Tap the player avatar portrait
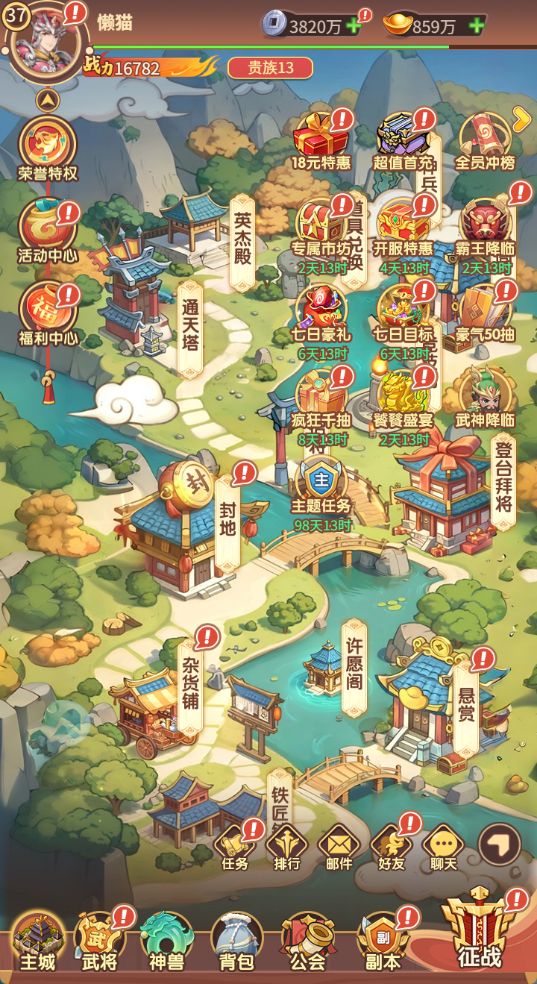Image resolution: width=537 pixels, height=984 pixels. click(46, 43)
